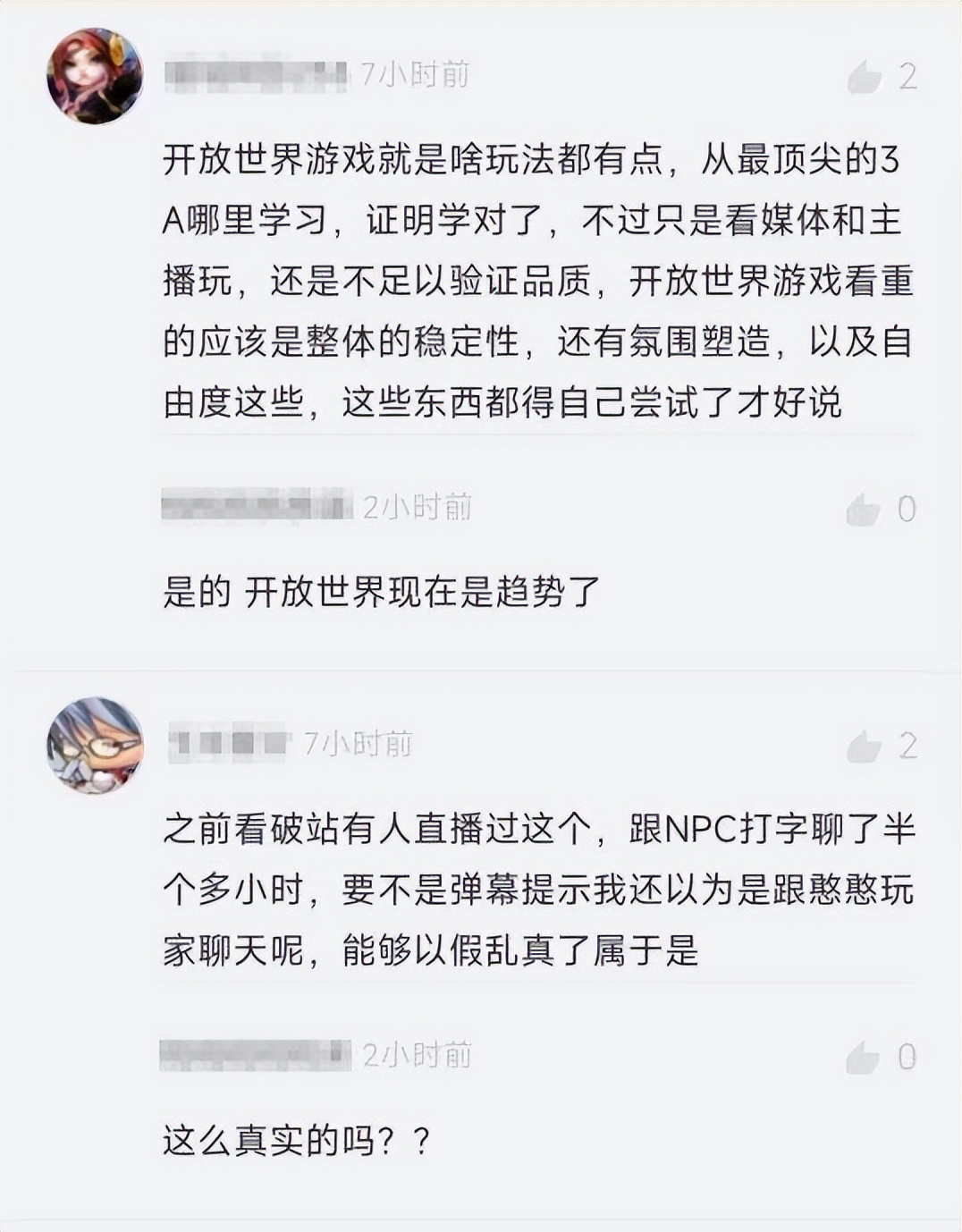The width and height of the screenshot is (962, 1232).
Task: Click the thumbs-up on the '是的 开放世界' reply
Action: coord(861,510)
